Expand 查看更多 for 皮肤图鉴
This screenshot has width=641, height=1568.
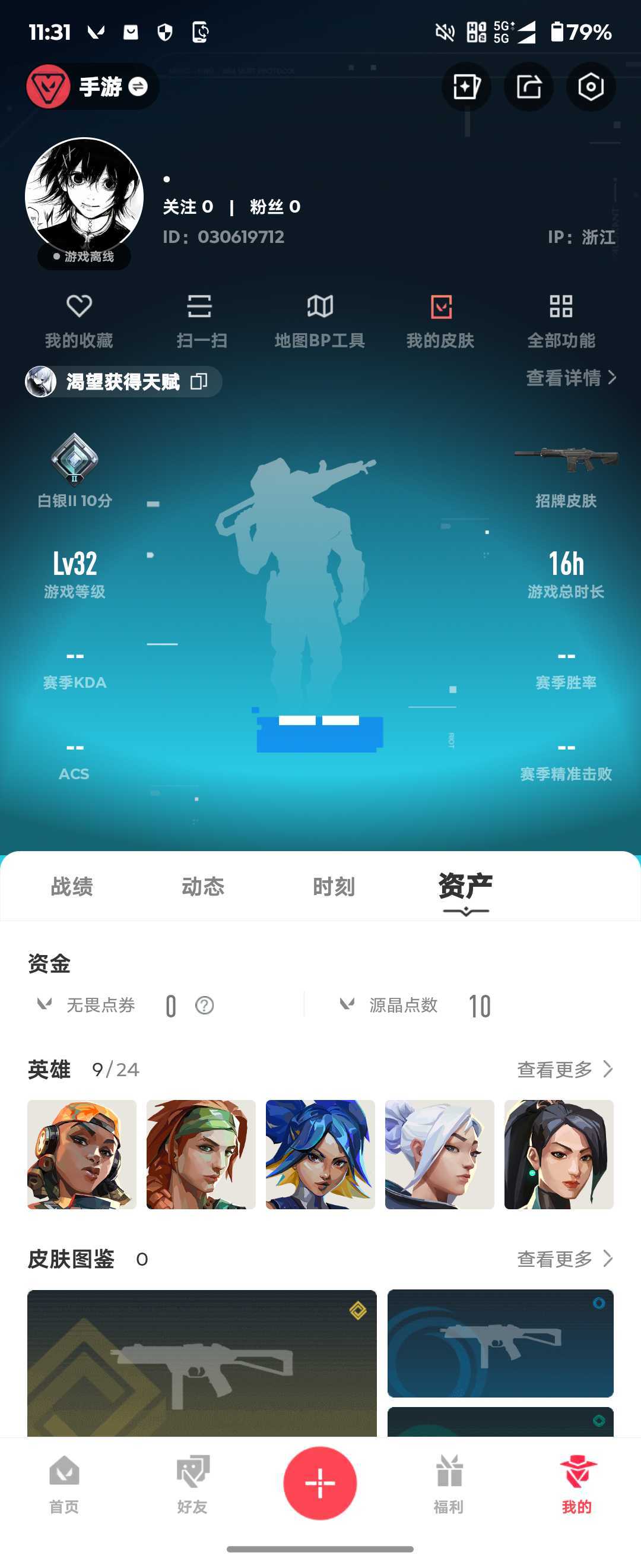pyautogui.click(x=566, y=1259)
